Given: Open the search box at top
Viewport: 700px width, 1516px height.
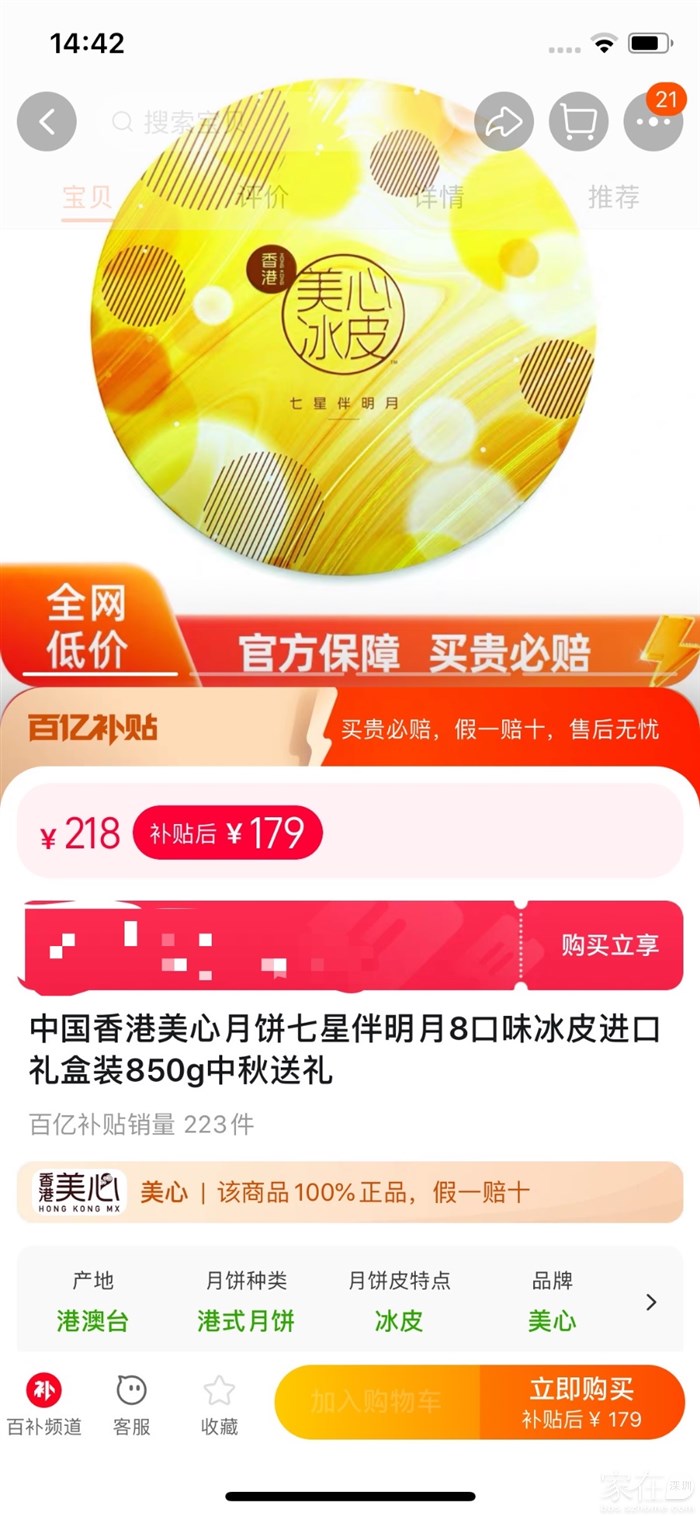Looking at the screenshot, I should (x=200, y=122).
